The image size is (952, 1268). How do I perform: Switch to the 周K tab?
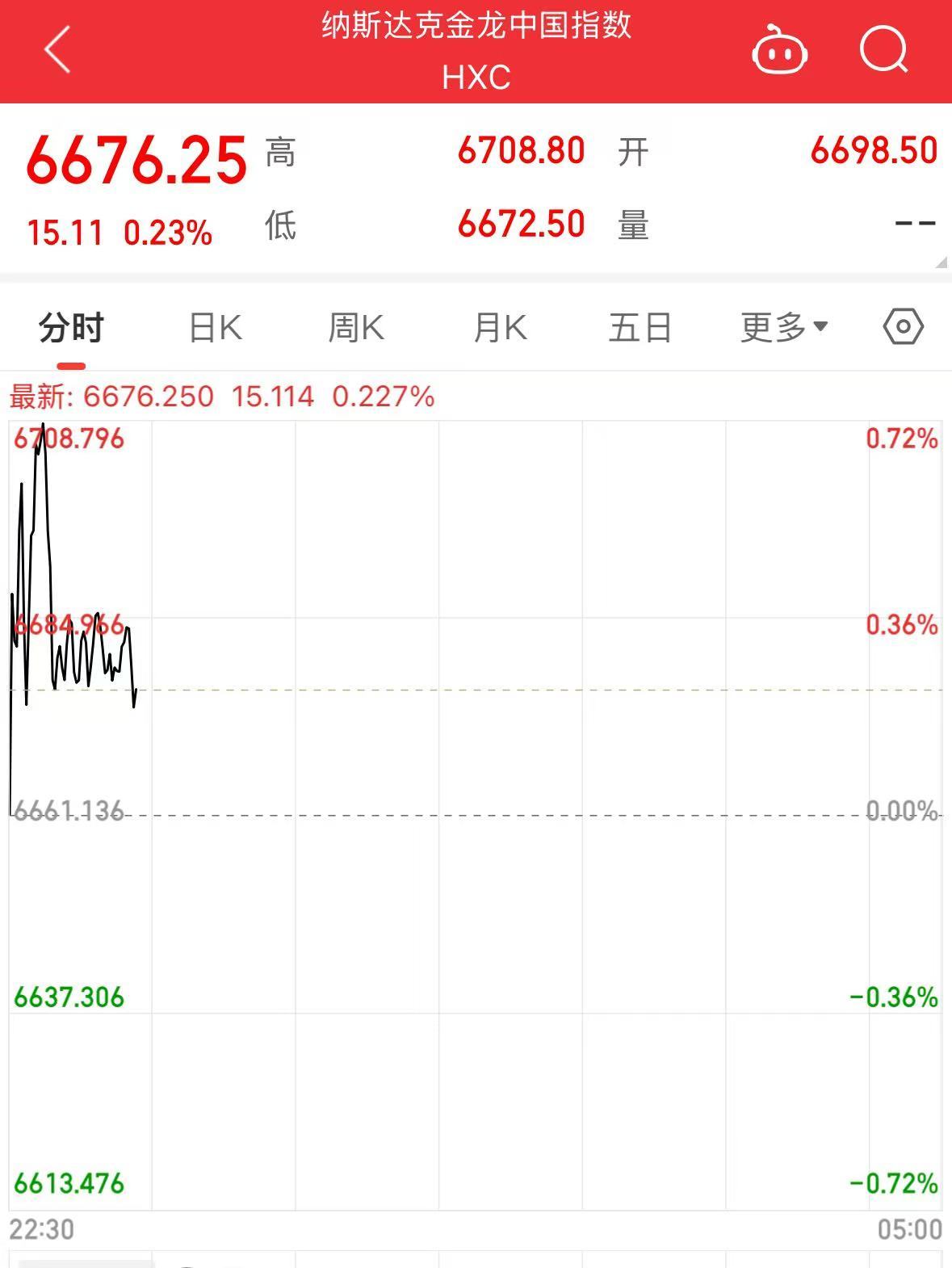[x=356, y=327]
